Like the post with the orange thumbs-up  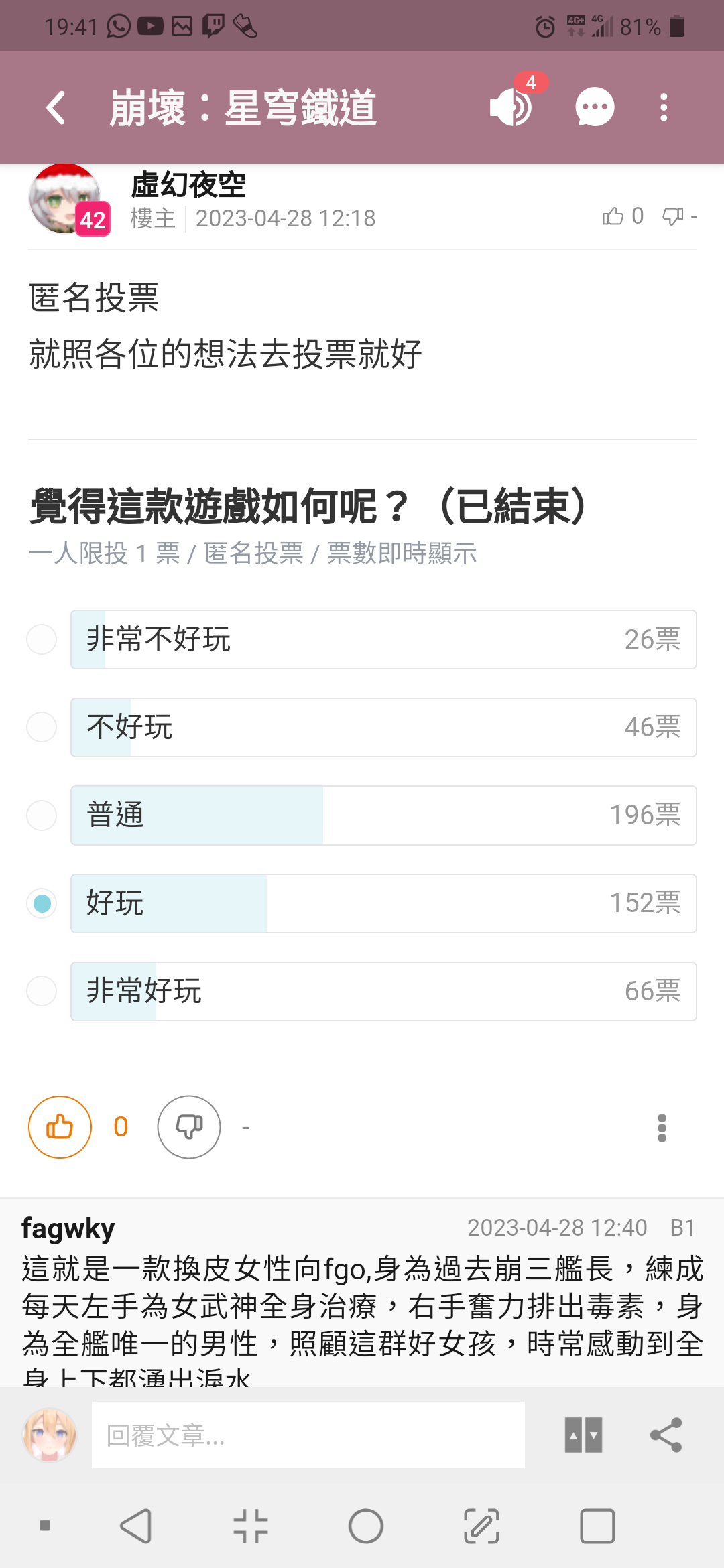pyautogui.click(x=60, y=1127)
